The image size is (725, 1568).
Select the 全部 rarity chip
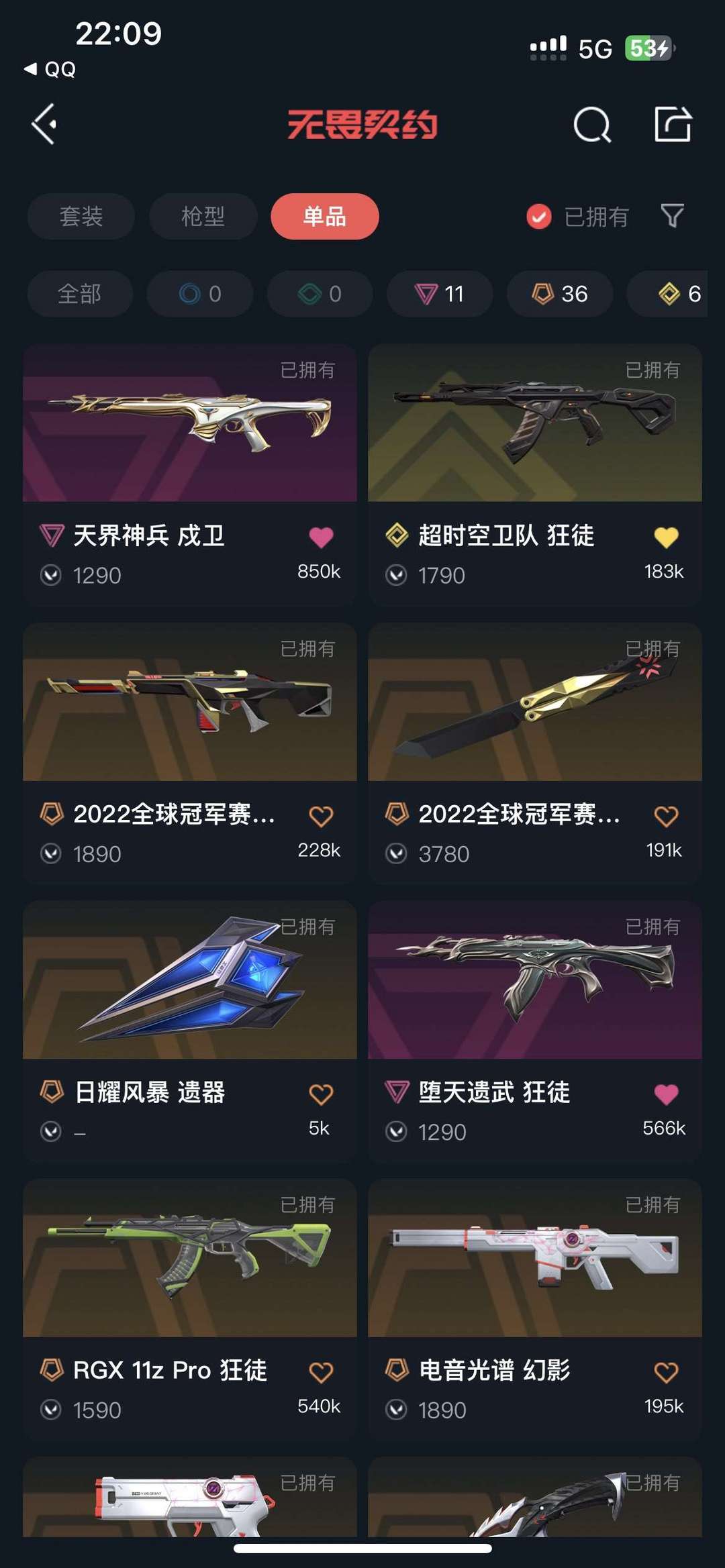[x=80, y=294]
